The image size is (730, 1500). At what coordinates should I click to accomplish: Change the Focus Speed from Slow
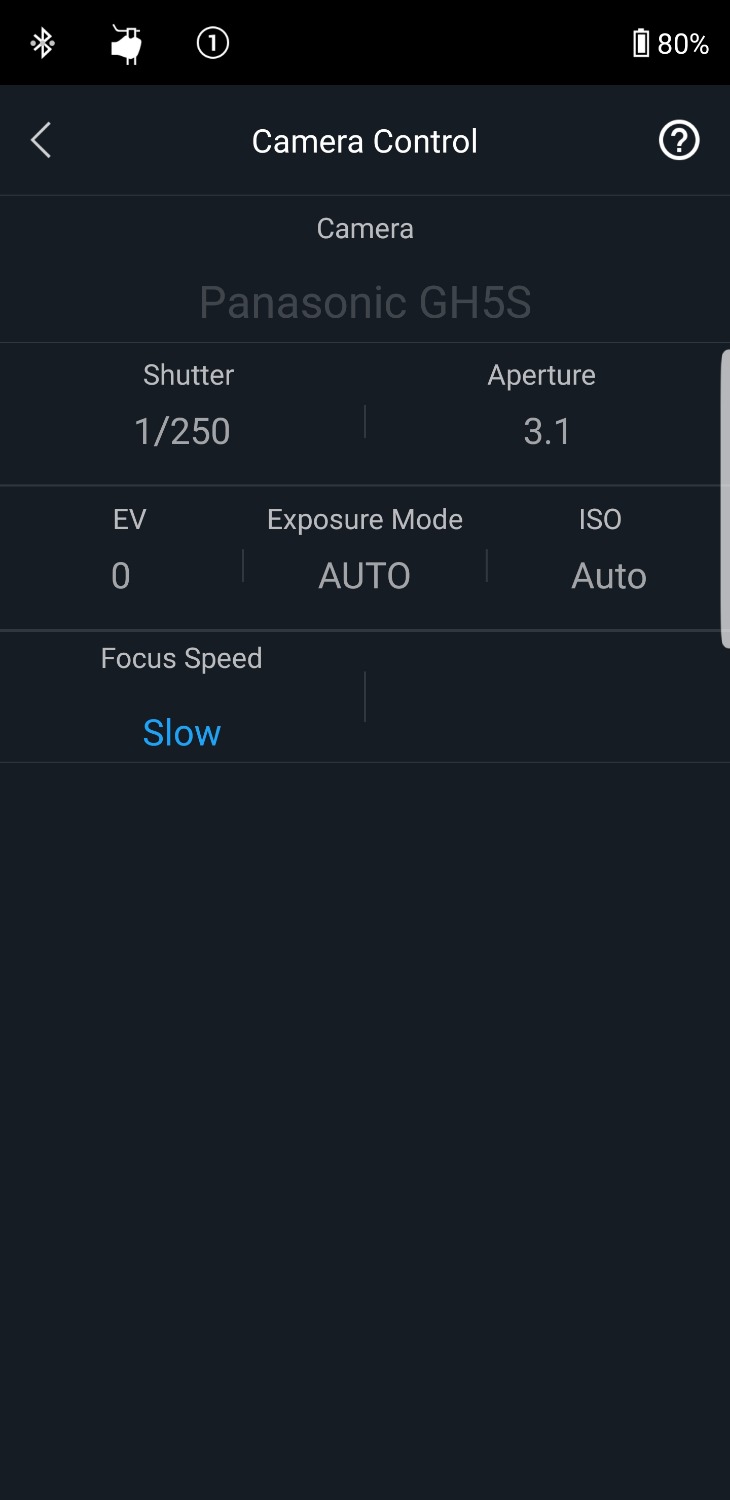coord(182,732)
